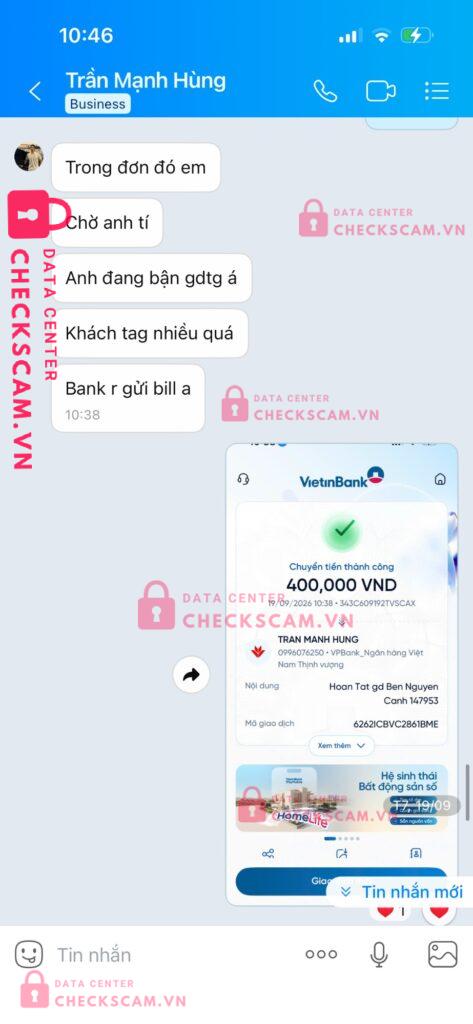Open Trần Mạnh Hùng's profile picture
Image resolution: width=473 pixels, height=1024 pixels.
pos(29,157)
